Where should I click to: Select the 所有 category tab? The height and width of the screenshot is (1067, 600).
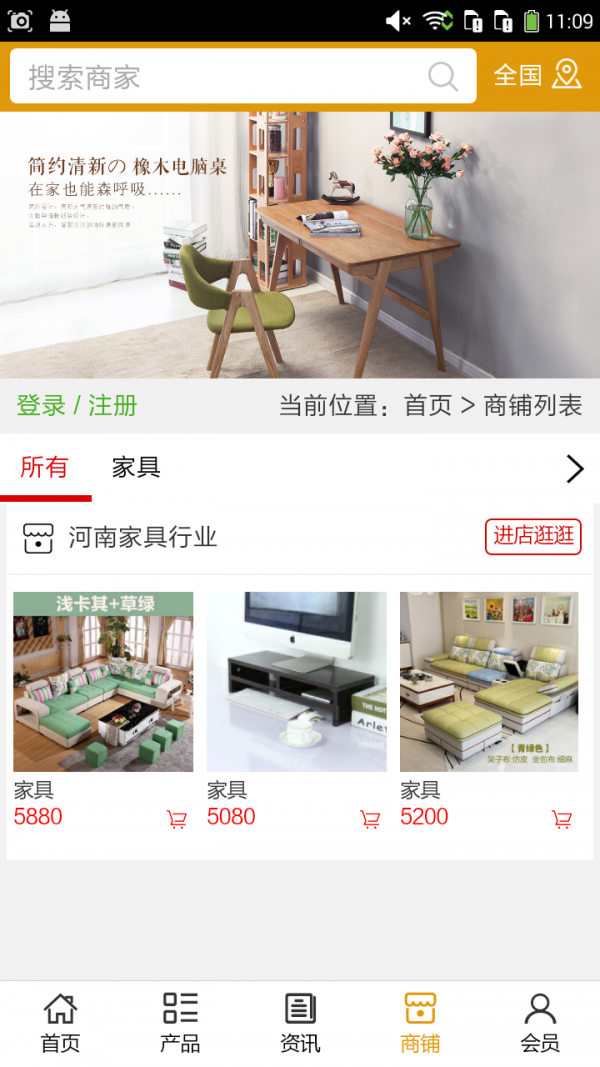(44, 467)
